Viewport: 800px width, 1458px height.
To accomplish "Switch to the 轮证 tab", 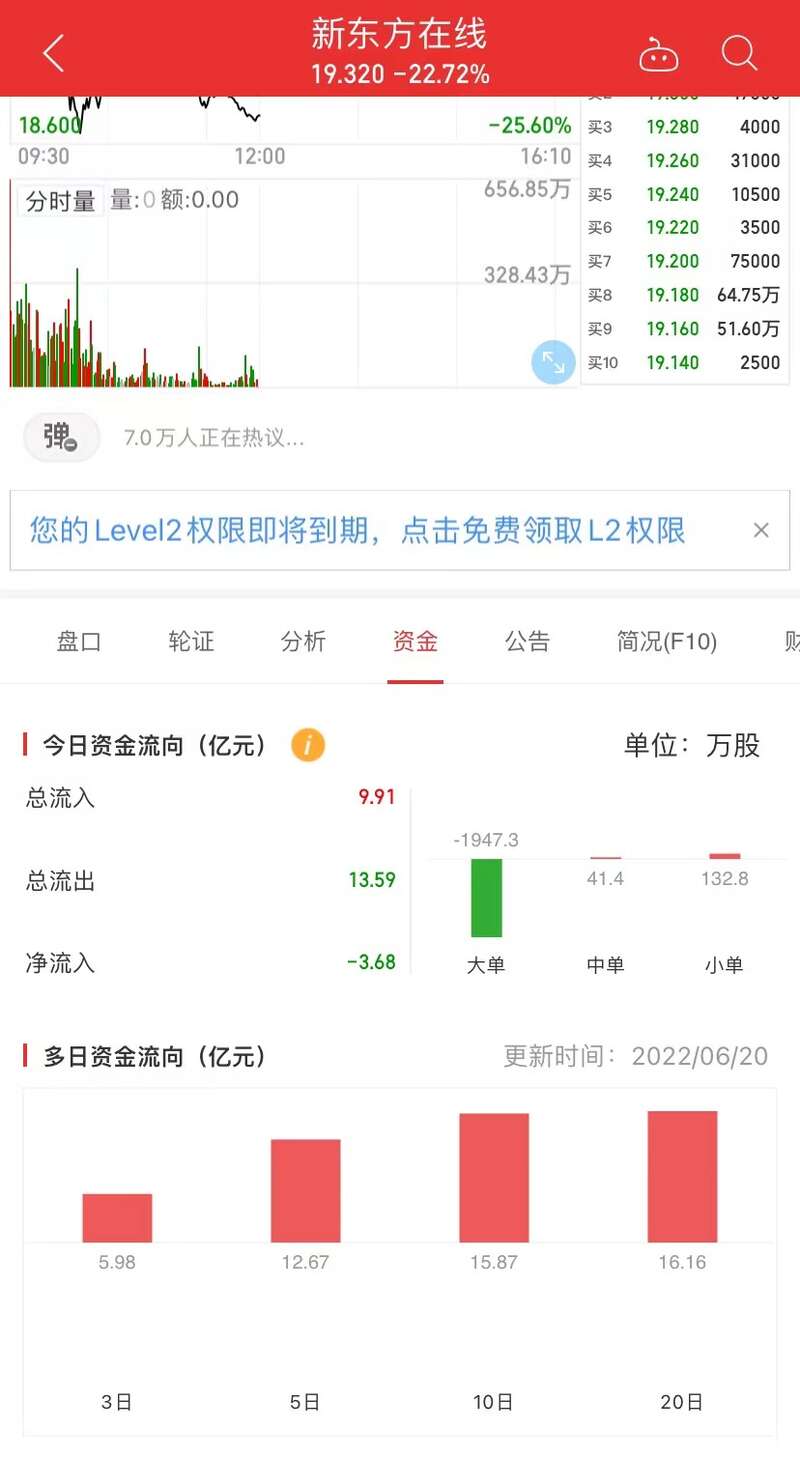I will [191, 641].
